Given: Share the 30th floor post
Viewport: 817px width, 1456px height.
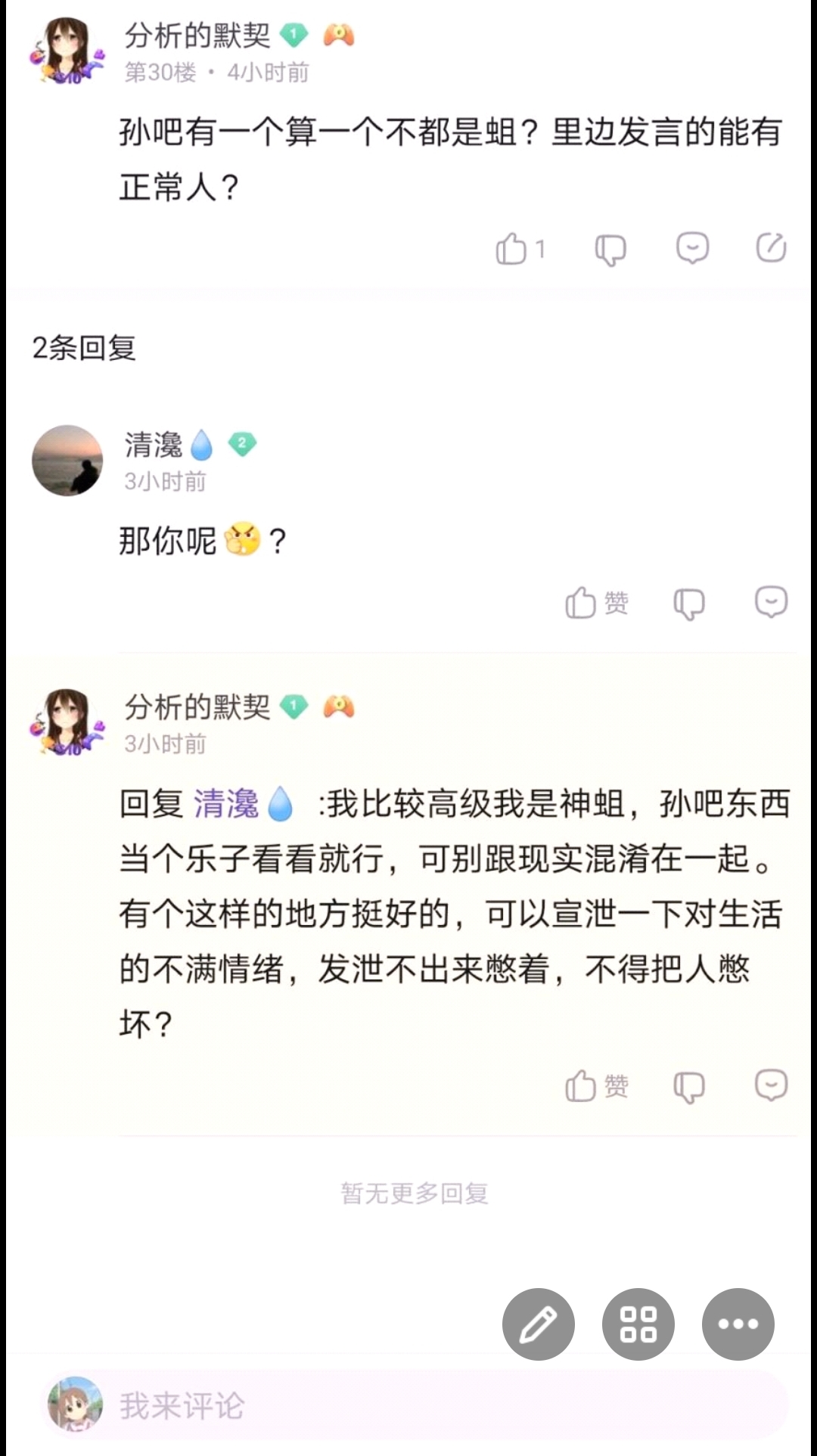Looking at the screenshot, I should click(x=772, y=247).
